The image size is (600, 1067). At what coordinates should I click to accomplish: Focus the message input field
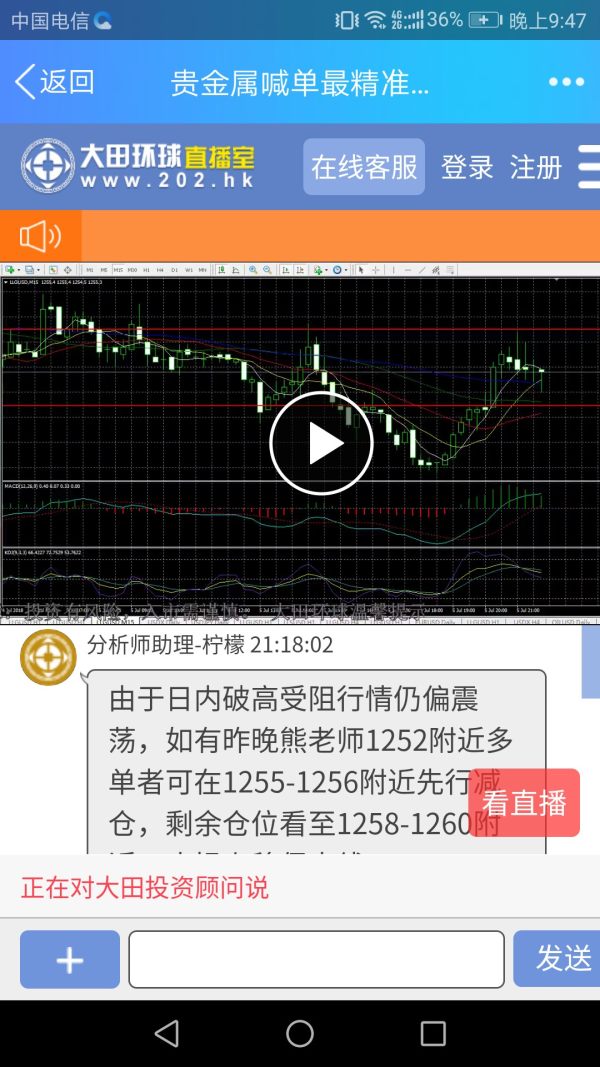pos(316,959)
